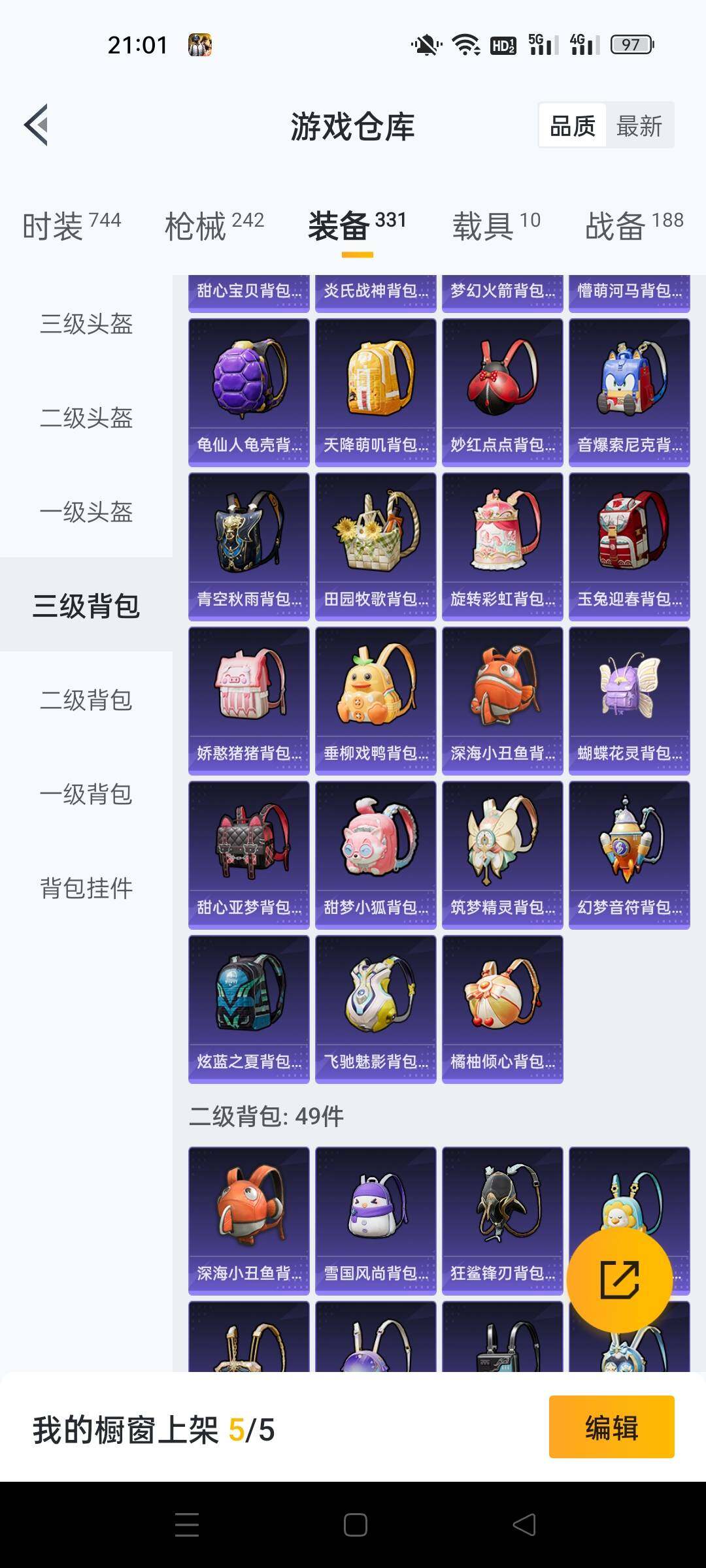Switch to the 时装 tab
This screenshot has height=1568, width=706.
(71, 225)
